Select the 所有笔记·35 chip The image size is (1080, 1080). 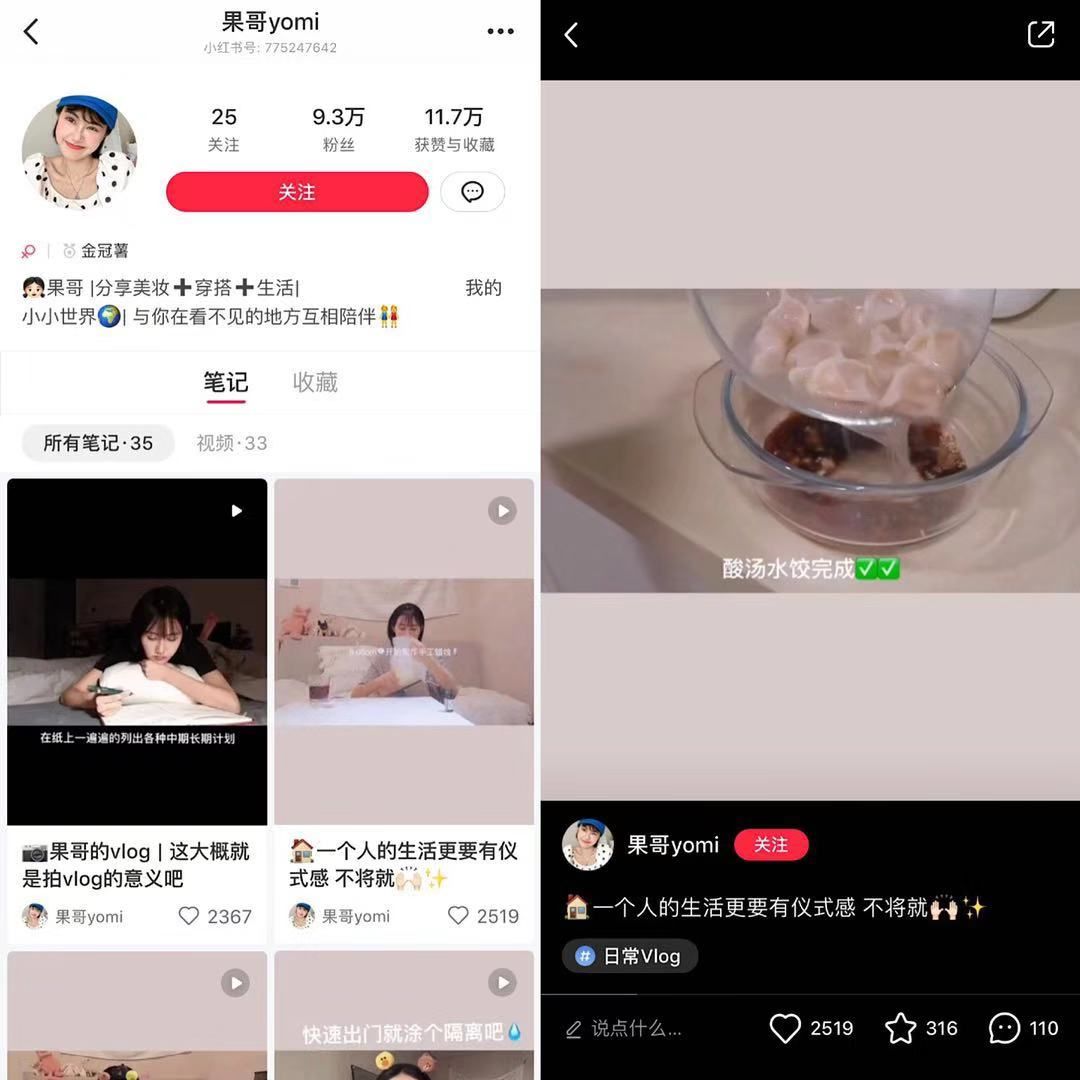coord(98,443)
